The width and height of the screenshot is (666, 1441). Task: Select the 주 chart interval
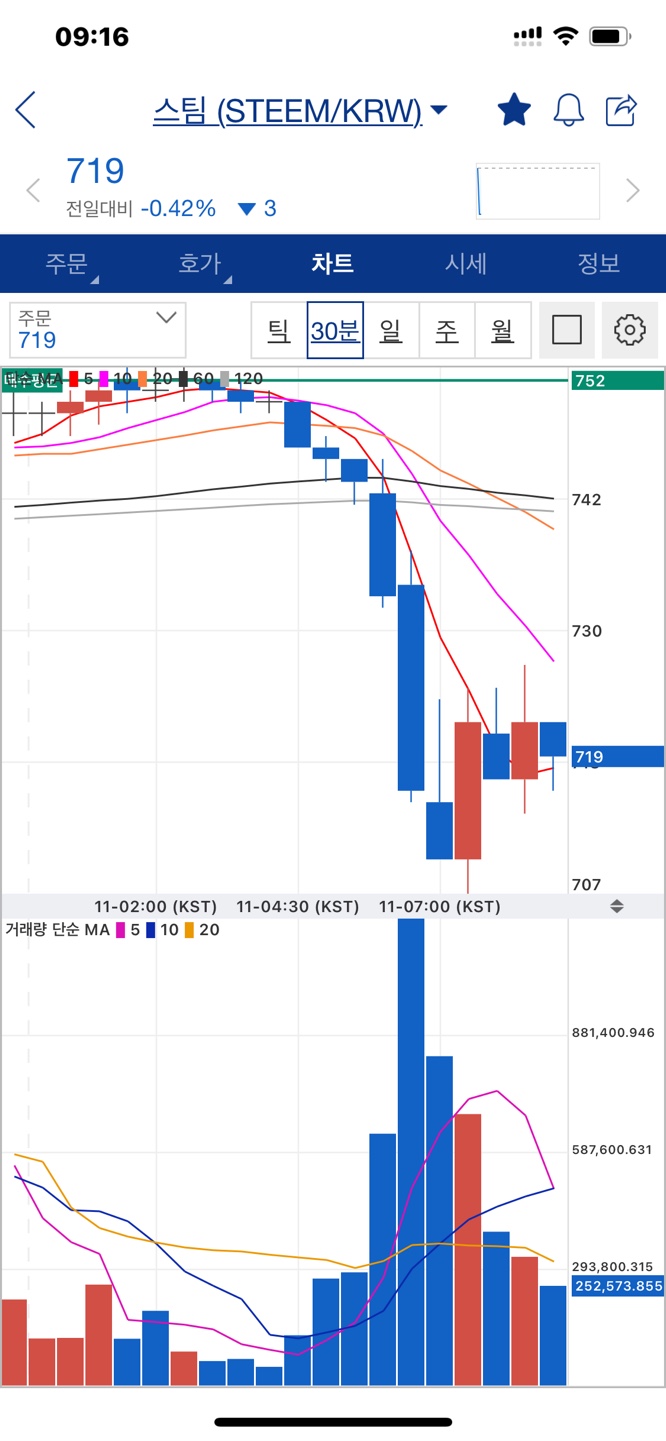(447, 330)
